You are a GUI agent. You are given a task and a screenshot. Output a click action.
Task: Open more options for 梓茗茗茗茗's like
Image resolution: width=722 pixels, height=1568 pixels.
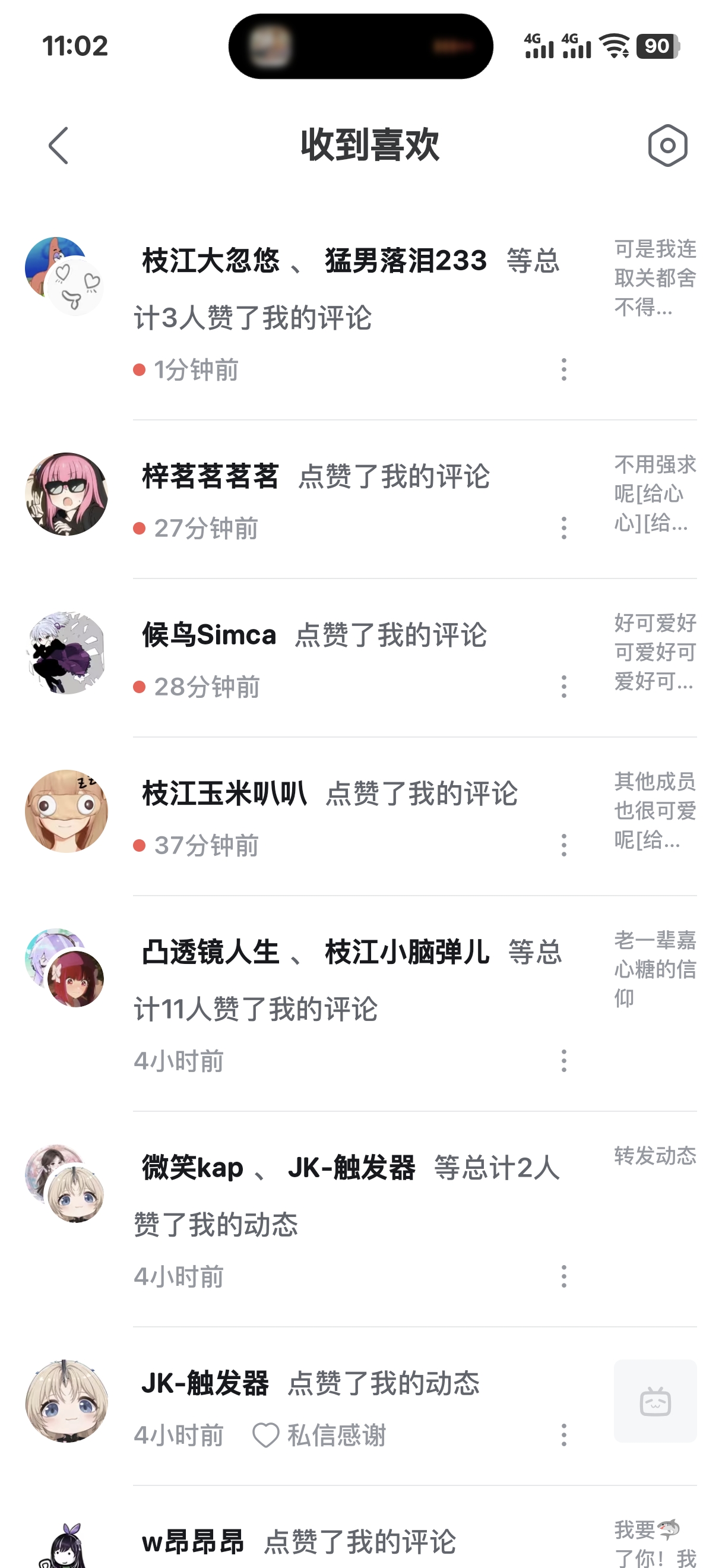point(564,528)
